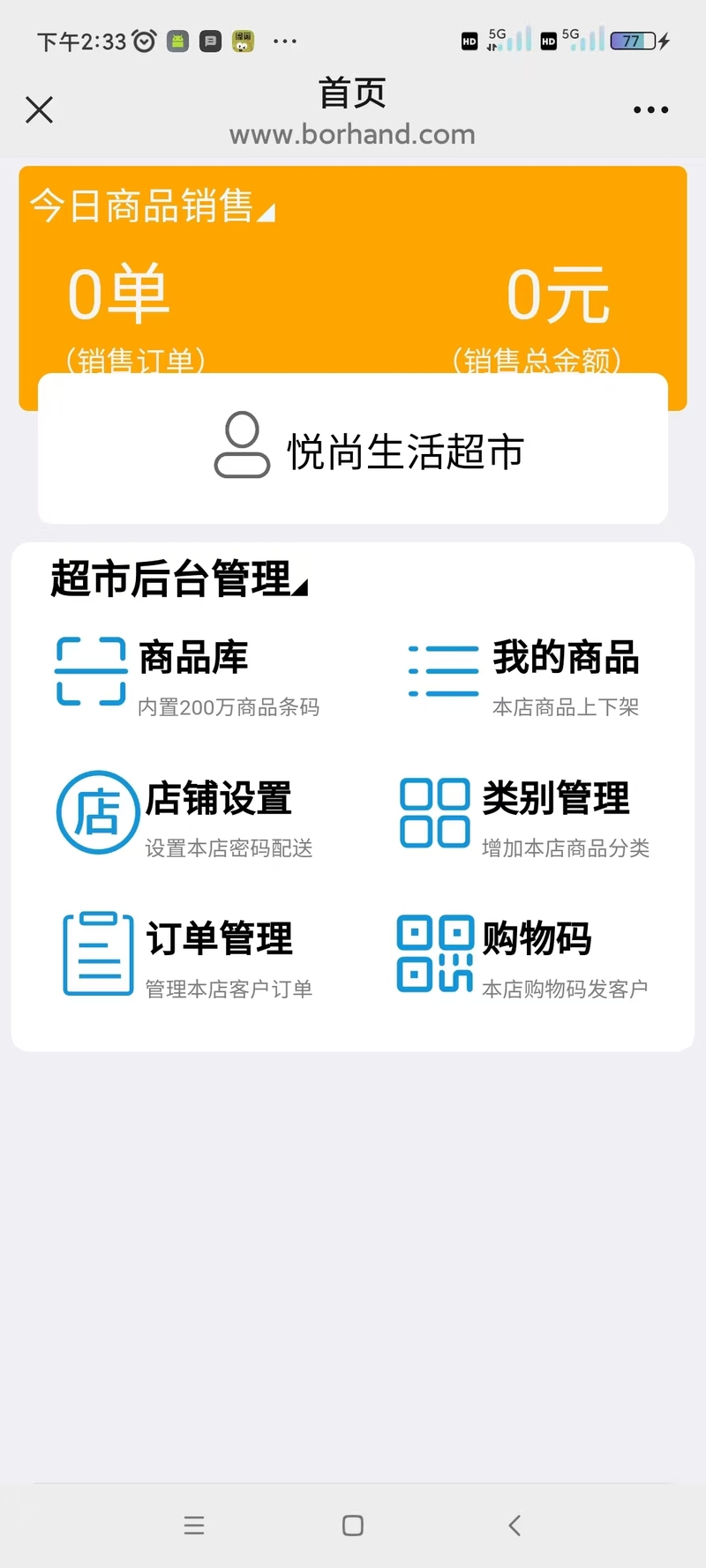This screenshot has height=1568, width=706.
Task: Open 商品库 product library
Action: [x=187, y=676]
